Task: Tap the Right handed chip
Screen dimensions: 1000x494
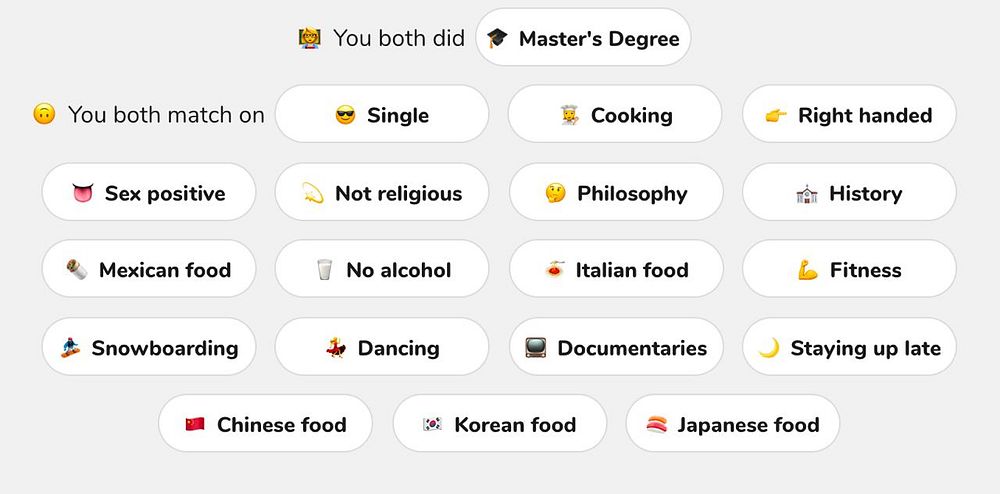Action: [849, 115]
